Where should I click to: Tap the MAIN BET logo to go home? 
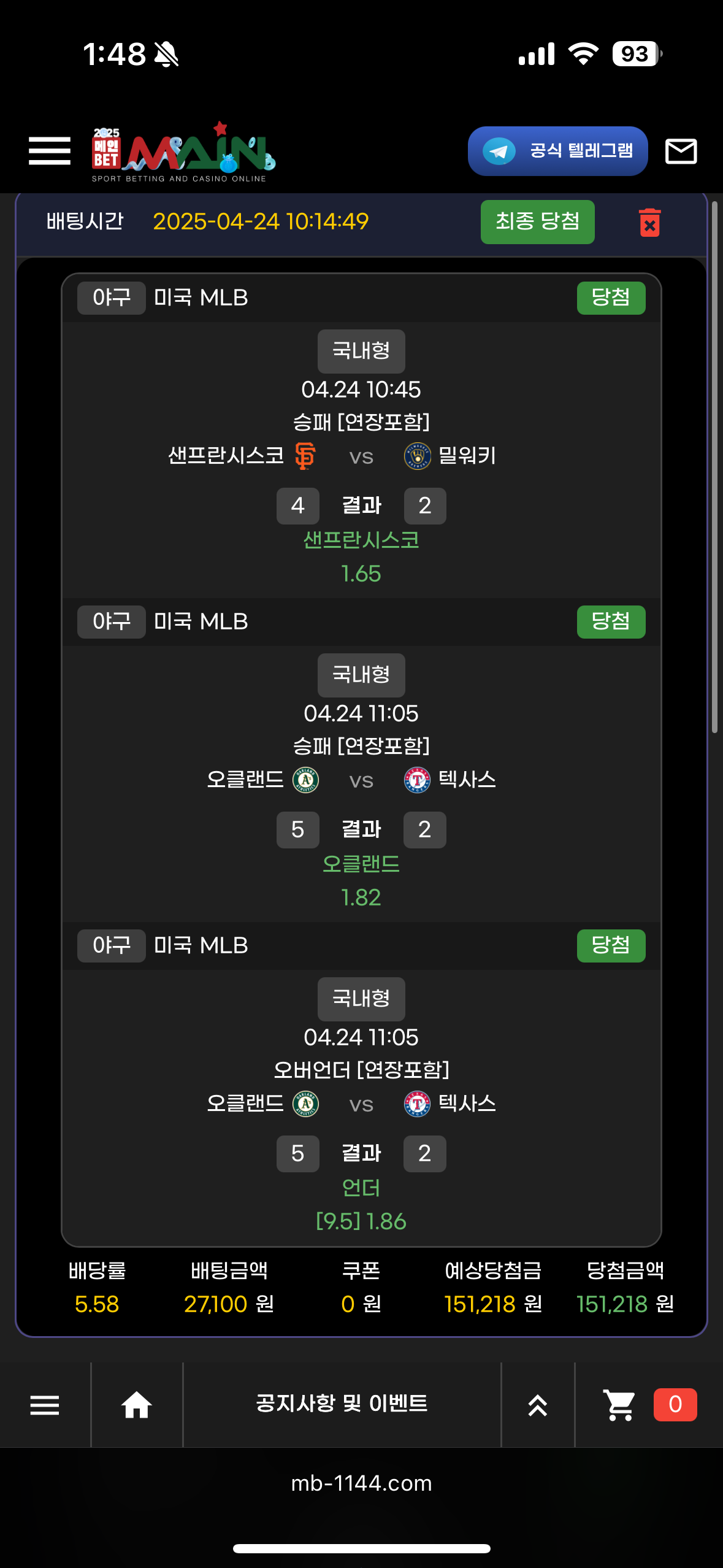183,153
